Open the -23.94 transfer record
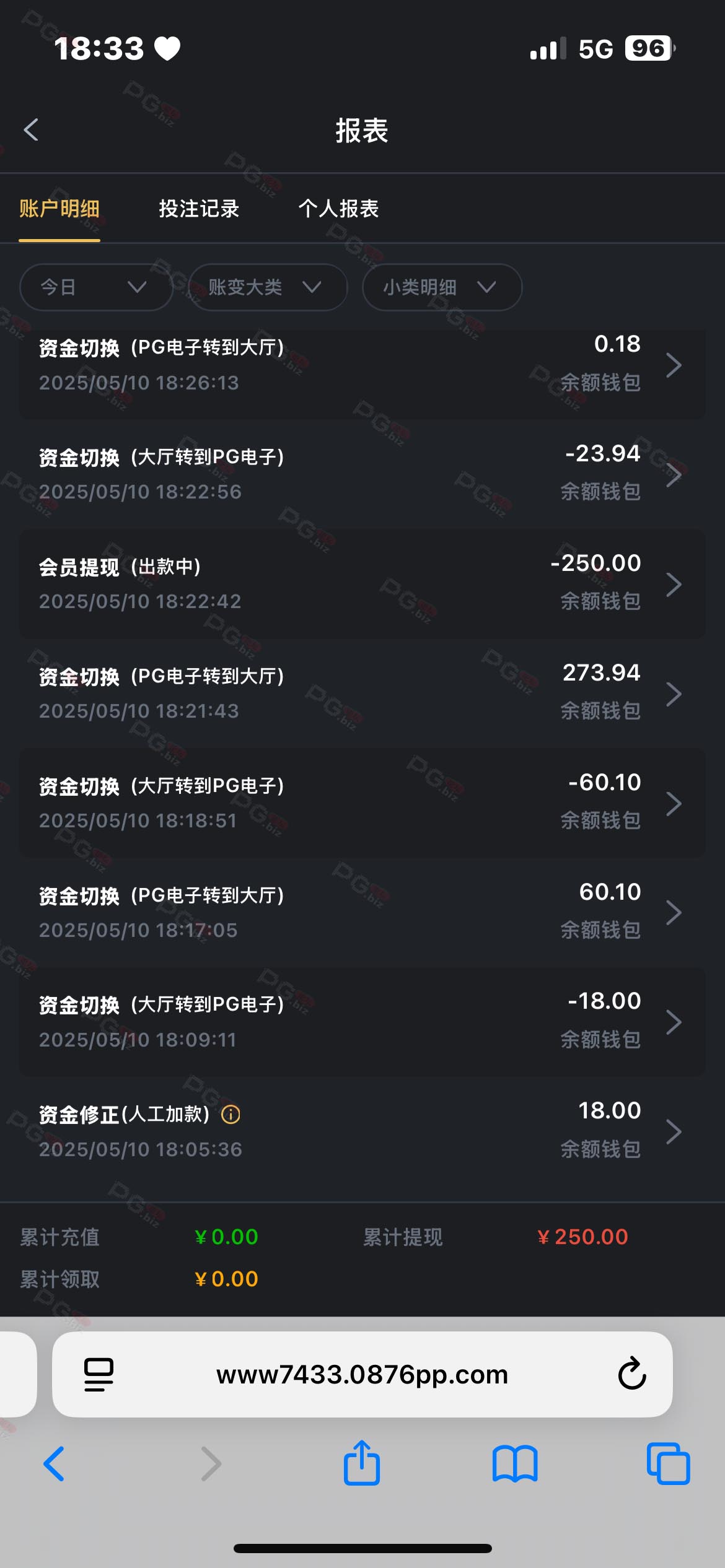725x1568 pixels. (362, 474)
